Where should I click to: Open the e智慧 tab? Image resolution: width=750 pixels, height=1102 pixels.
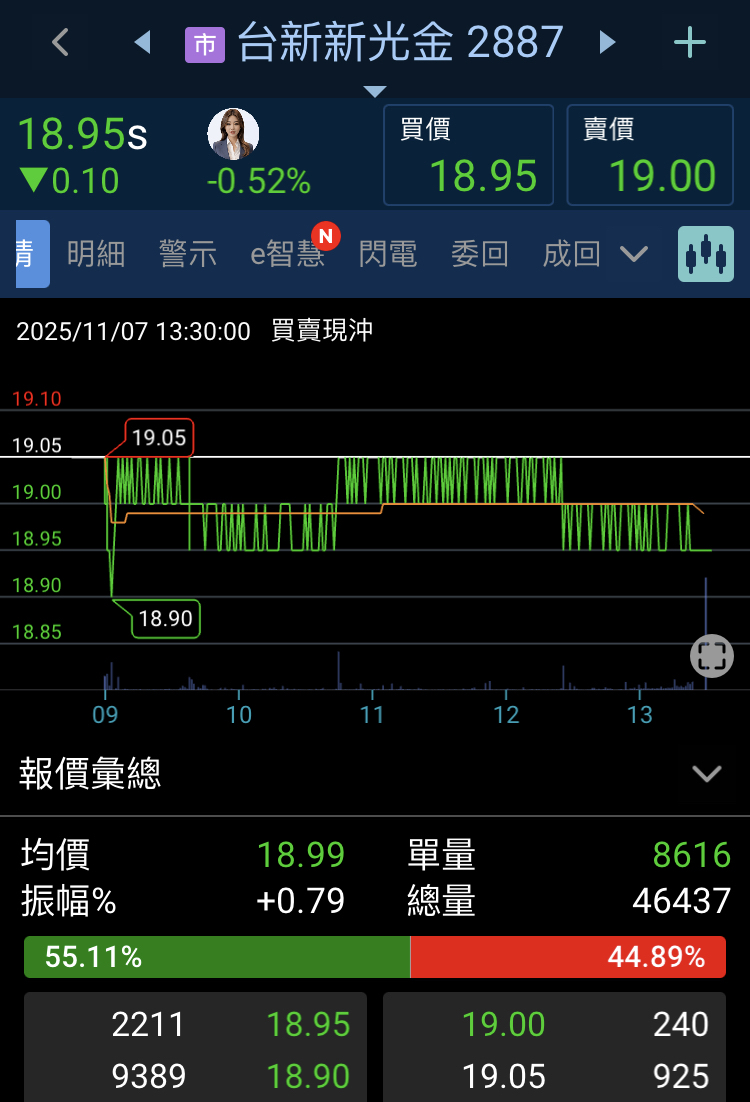coord(287,254)
